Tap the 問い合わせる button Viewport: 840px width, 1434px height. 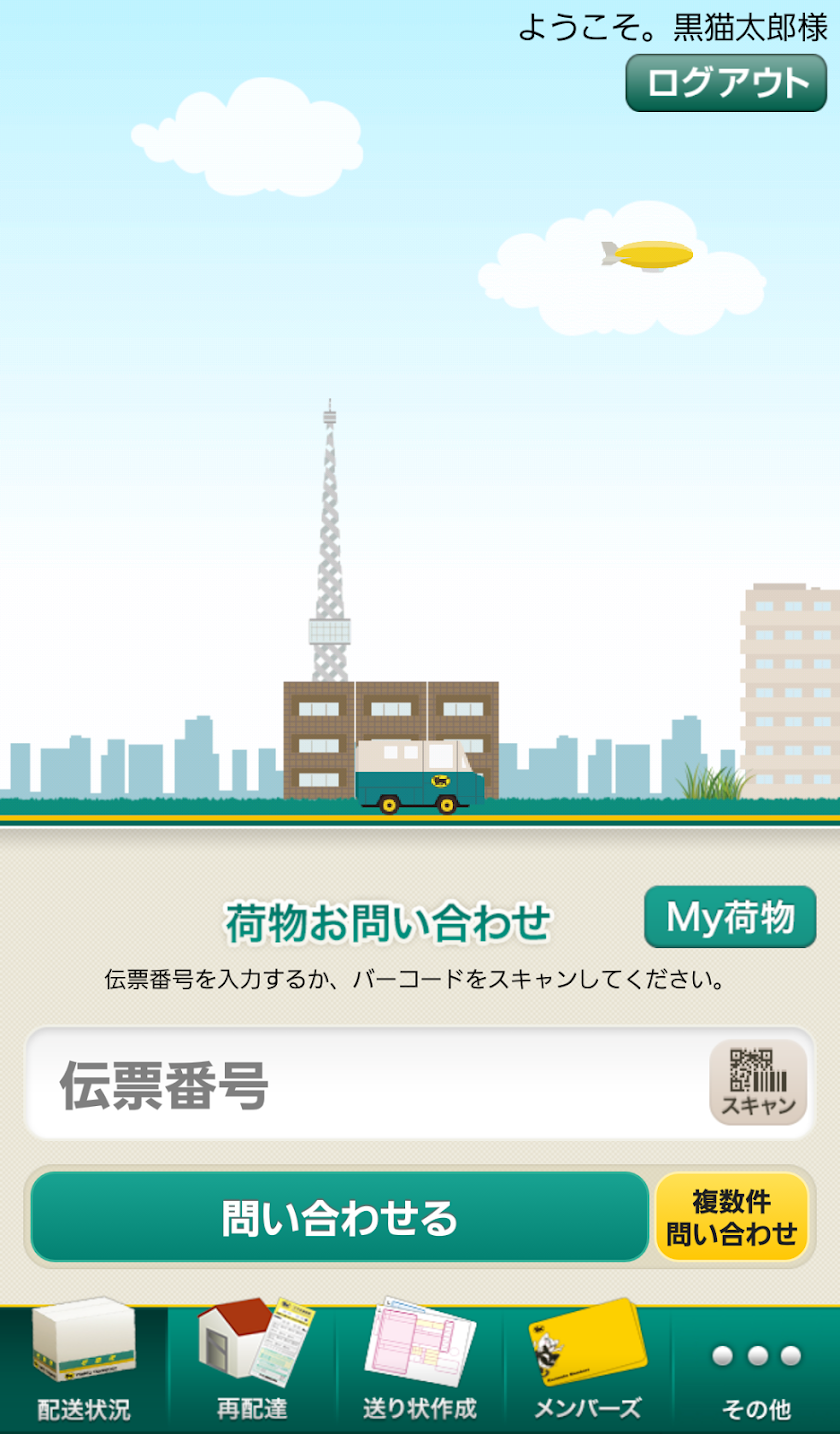coord(339,1217)
